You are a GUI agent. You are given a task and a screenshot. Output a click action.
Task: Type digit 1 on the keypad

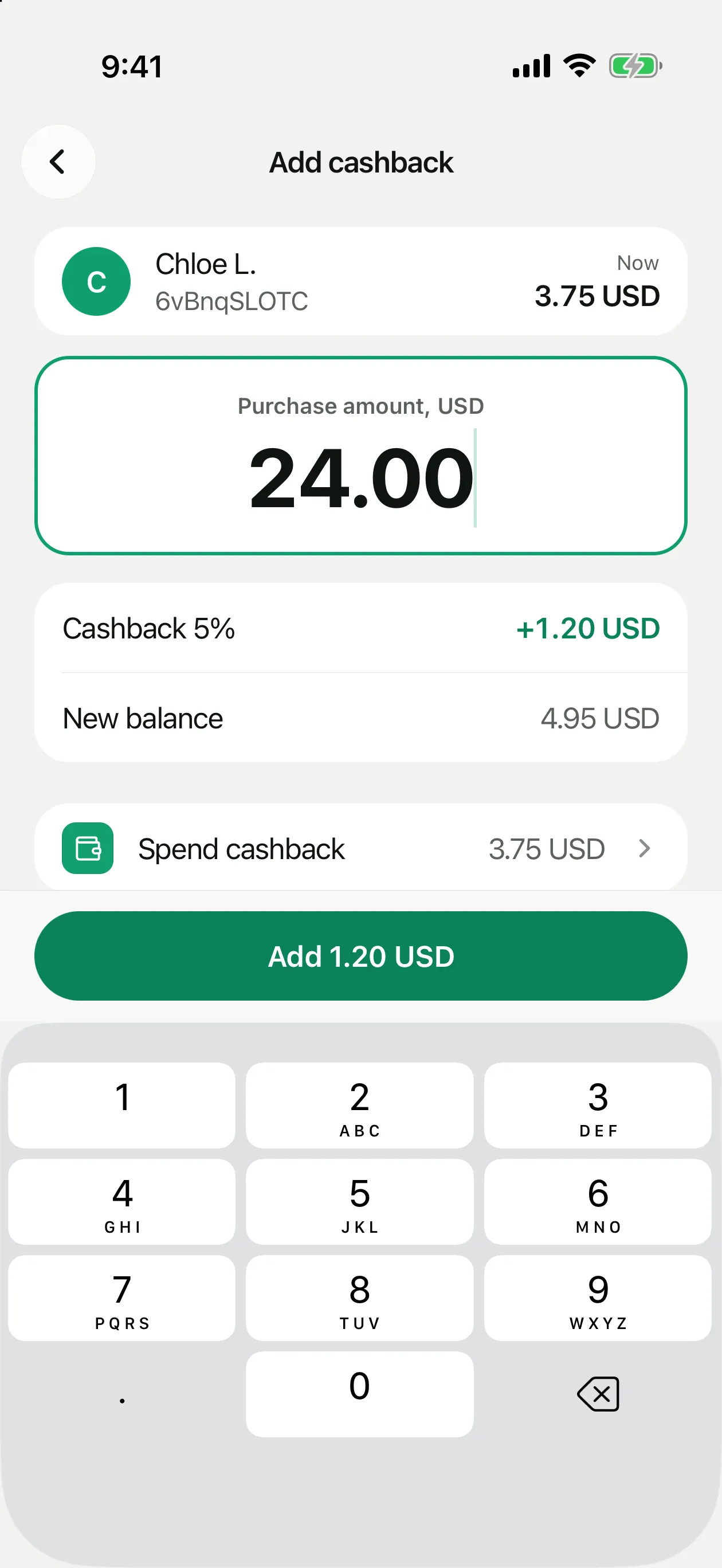click(121, 1106)
